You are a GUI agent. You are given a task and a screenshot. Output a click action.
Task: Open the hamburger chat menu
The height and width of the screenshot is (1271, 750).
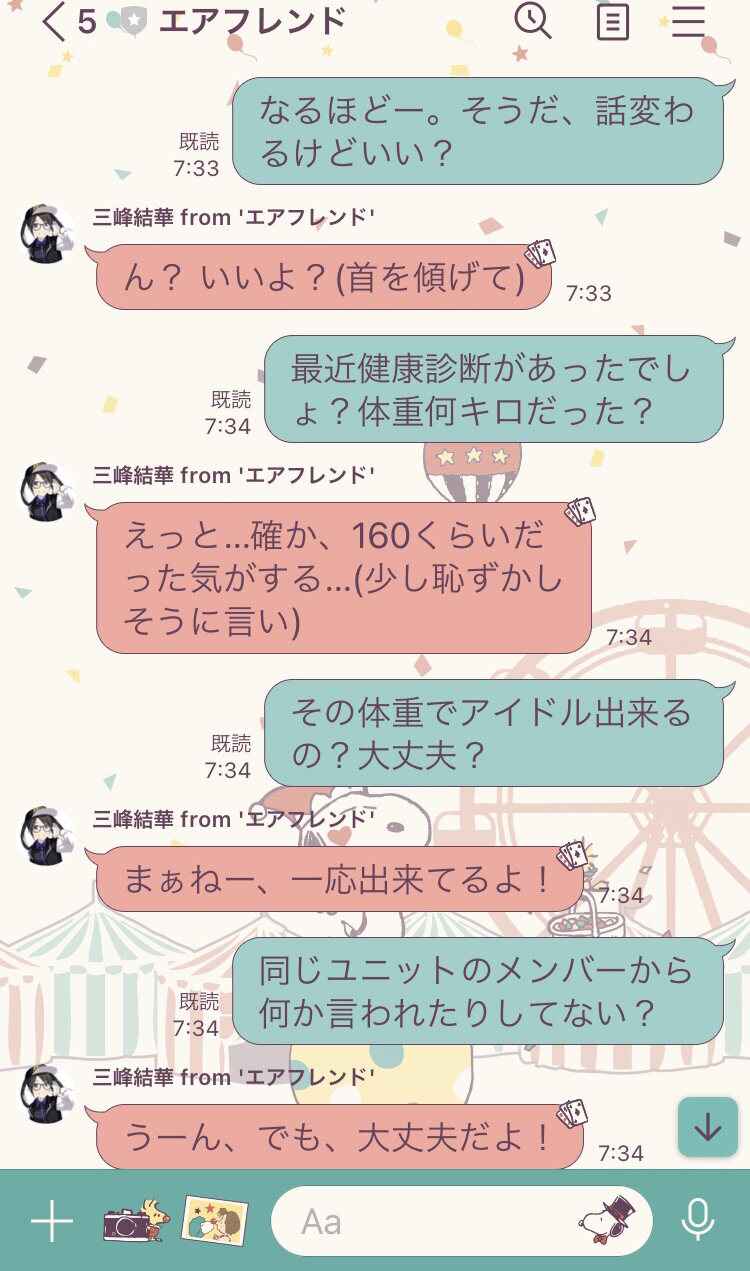tap(688, 20)
